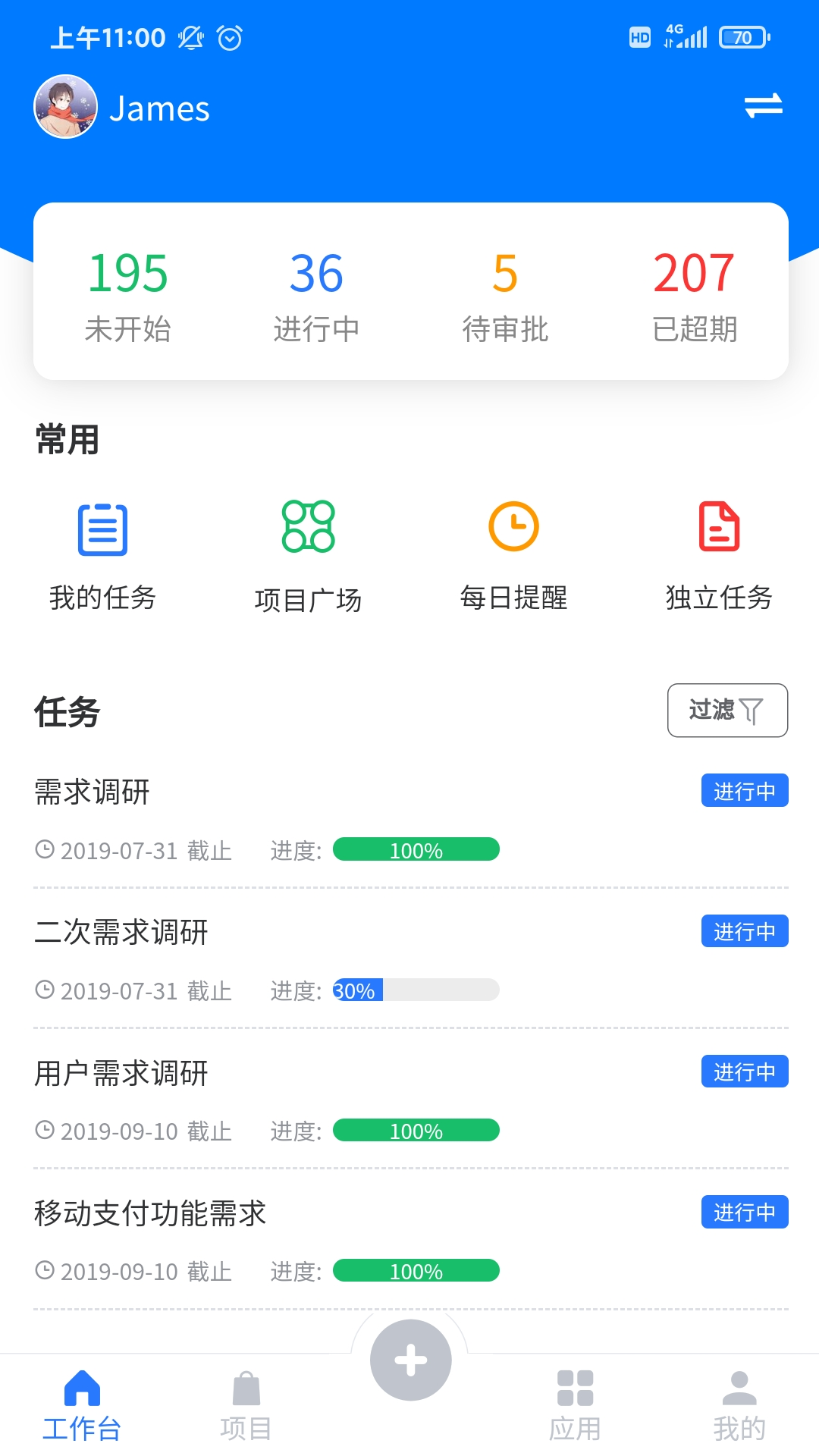This screenshot has height=1456, width=819.
Task: Go to the 我的 tab
Action: [739, 1407]
